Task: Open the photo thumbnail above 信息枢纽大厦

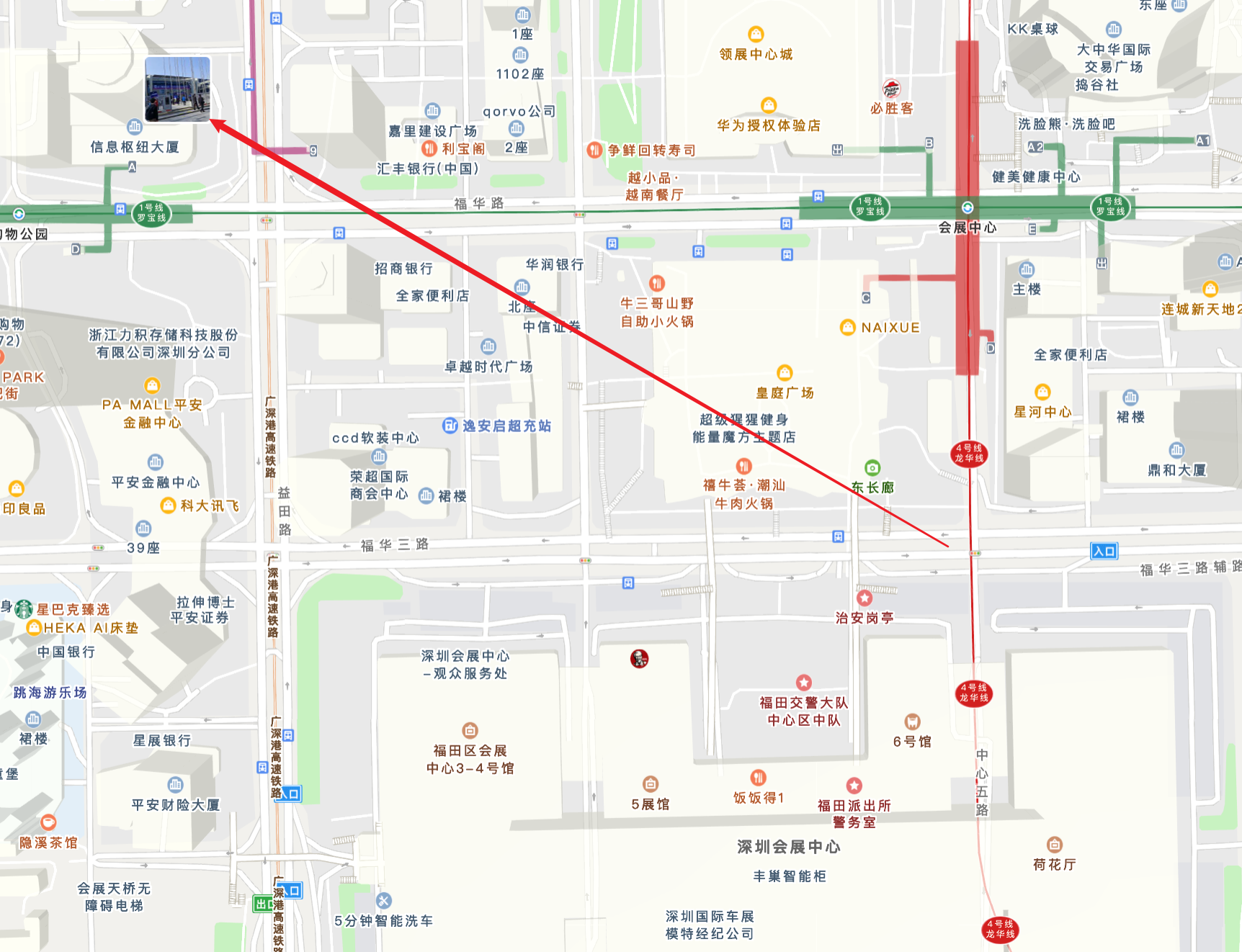Action: click(177, 89)
